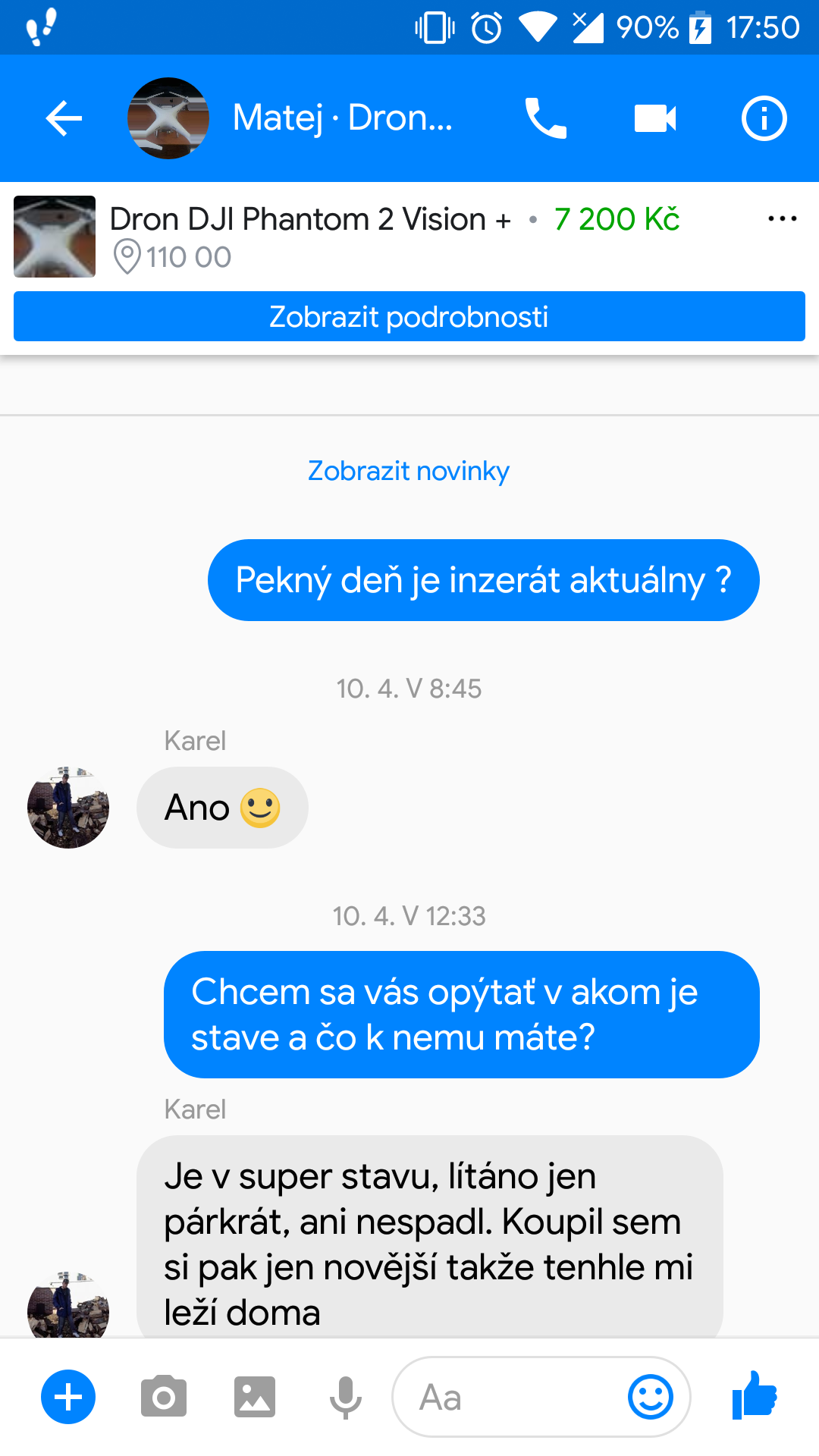
Task: Open the Dron DJI Phantom listing thumbnail
Action: point(55,237)
